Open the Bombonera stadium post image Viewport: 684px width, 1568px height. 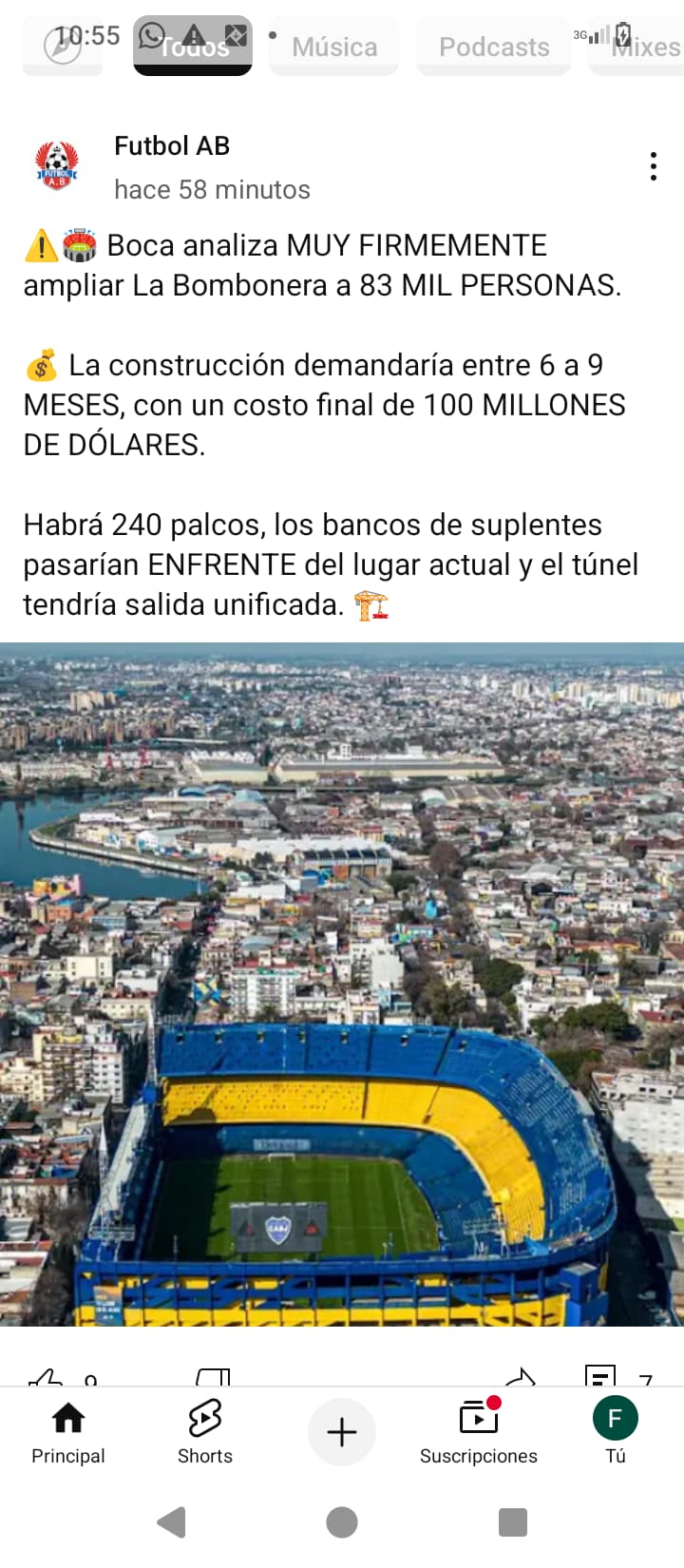pyautogui.click(x=342, y=985)
